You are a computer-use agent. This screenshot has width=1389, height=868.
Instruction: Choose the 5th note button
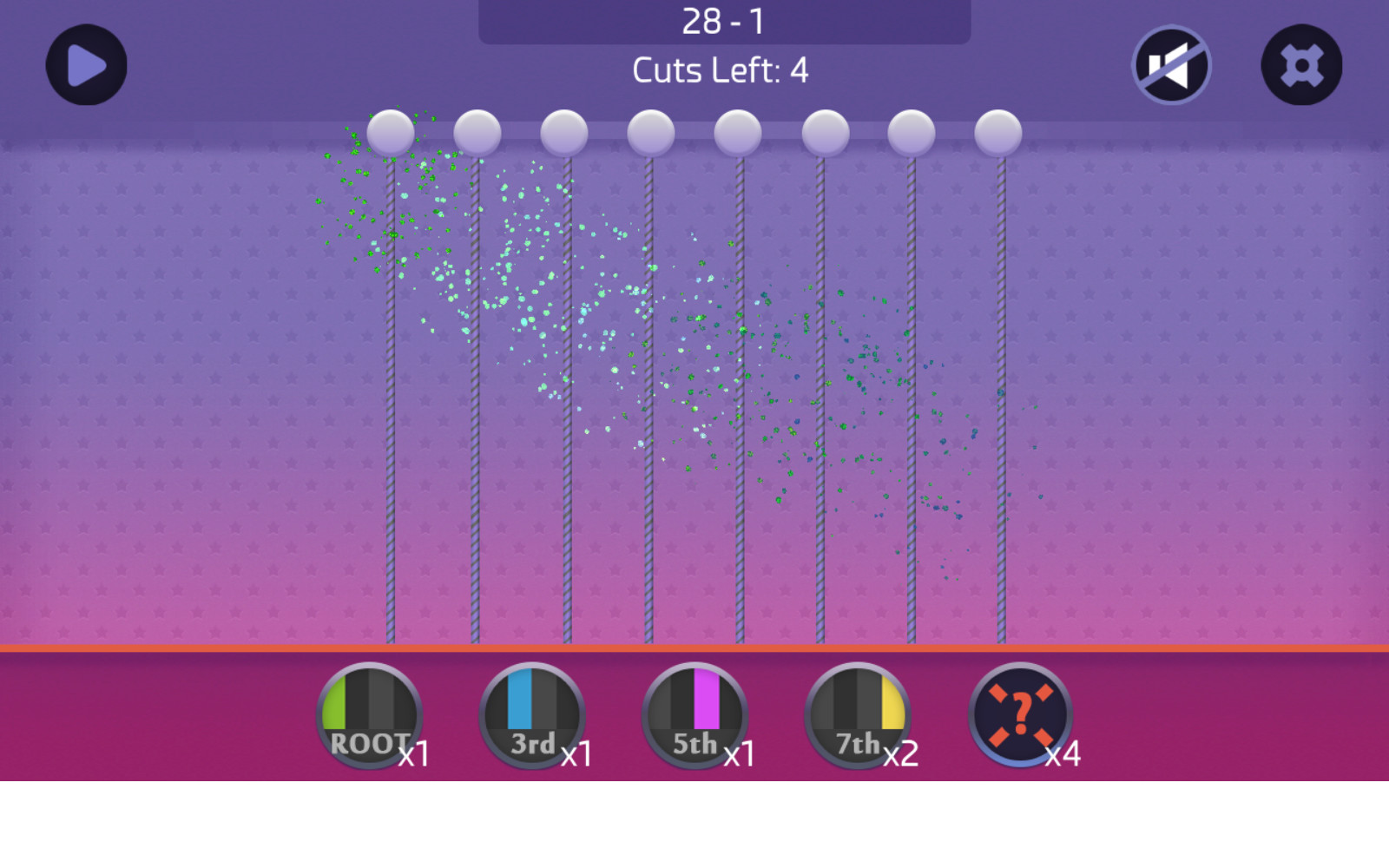point(694,715)
